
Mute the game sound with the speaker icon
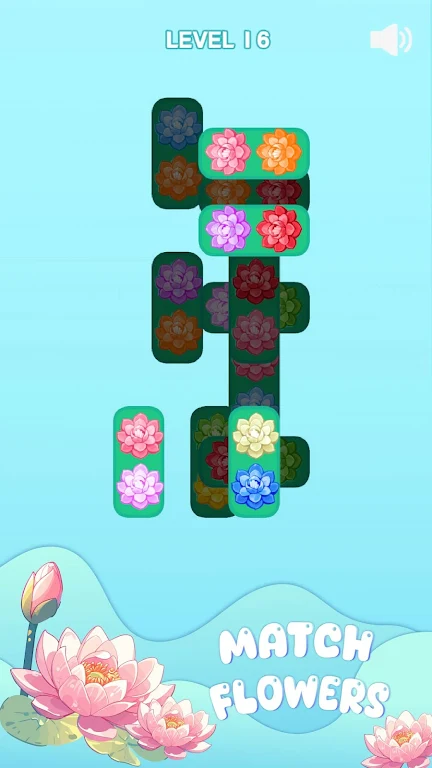point(390,40)
